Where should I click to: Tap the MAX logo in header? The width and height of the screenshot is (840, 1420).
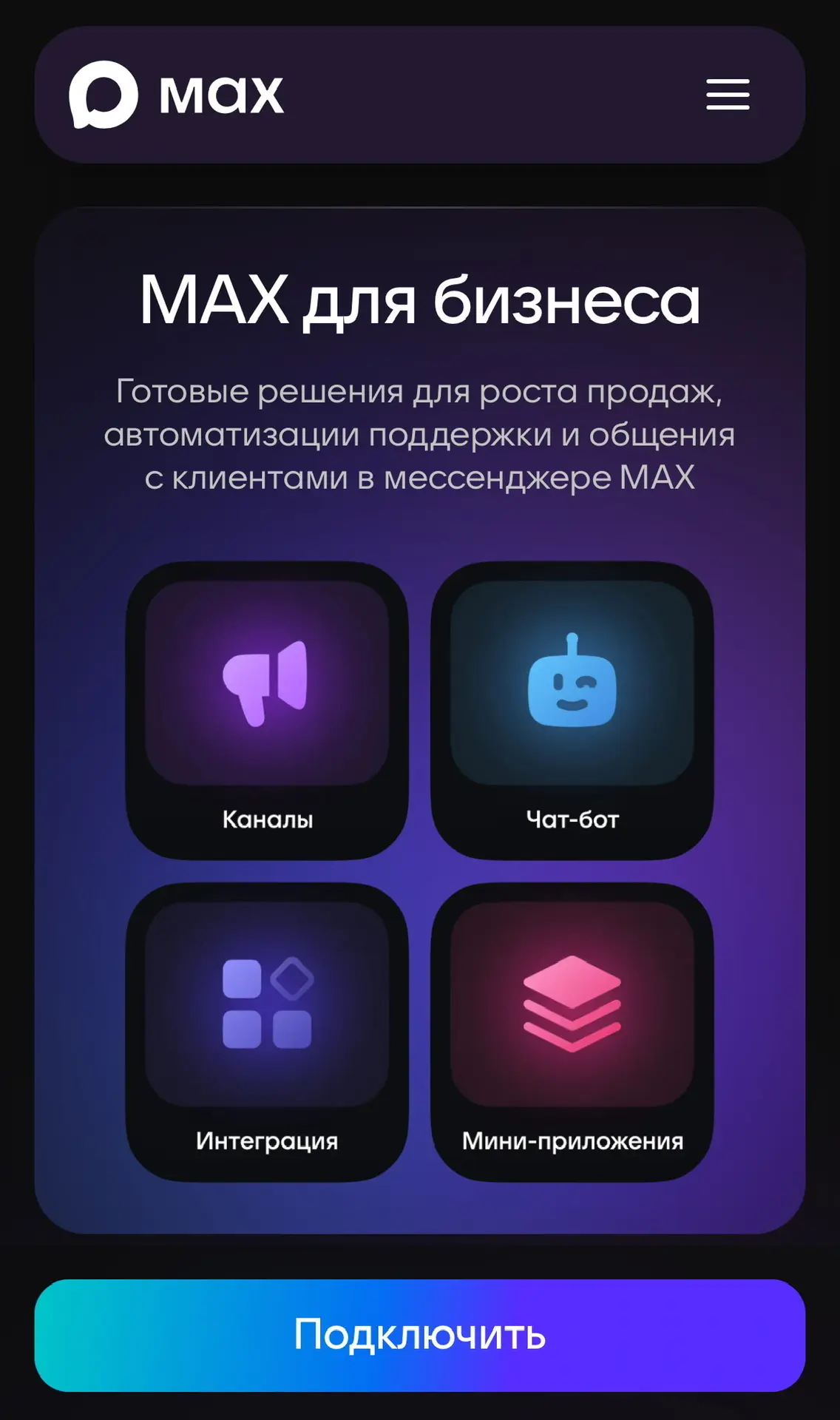click(x=176, y=95)
